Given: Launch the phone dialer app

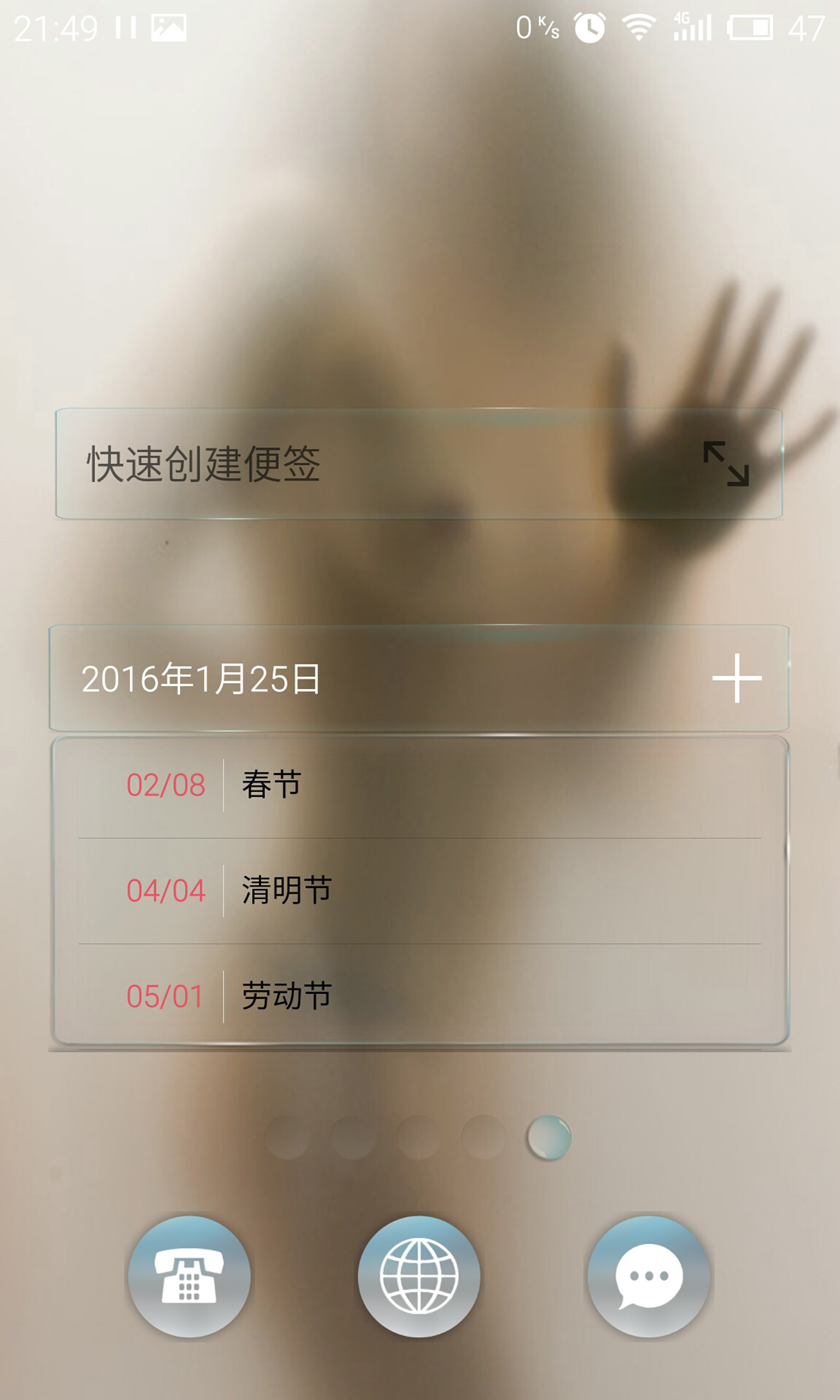Looking at the screenshot, I should [189, 1276].
